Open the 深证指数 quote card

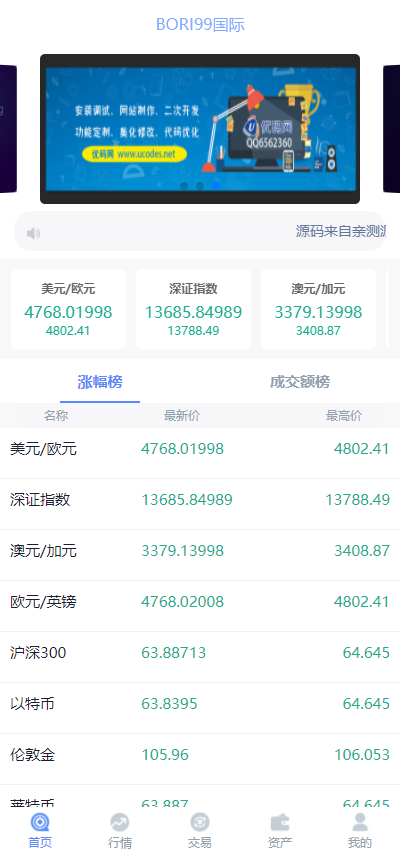click(193, 309)
